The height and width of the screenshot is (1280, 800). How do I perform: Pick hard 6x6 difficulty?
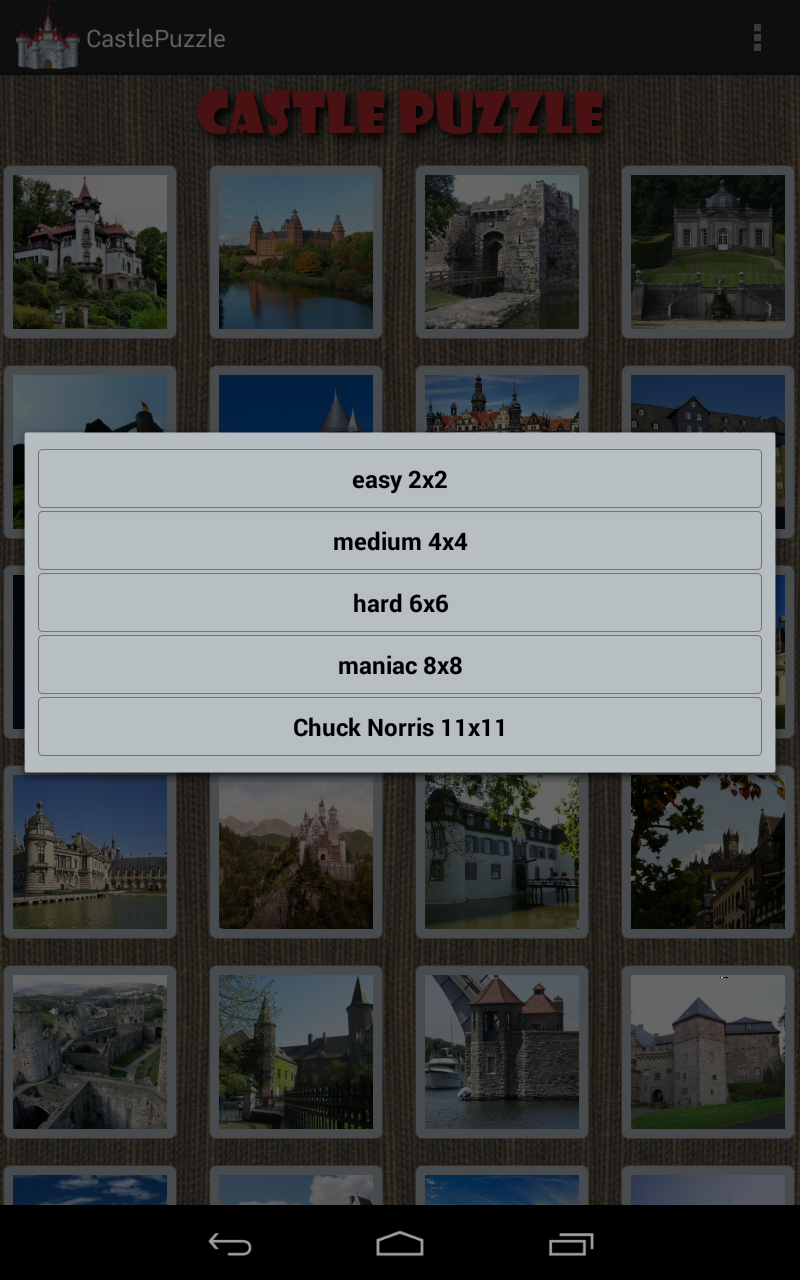coord(400,603)
